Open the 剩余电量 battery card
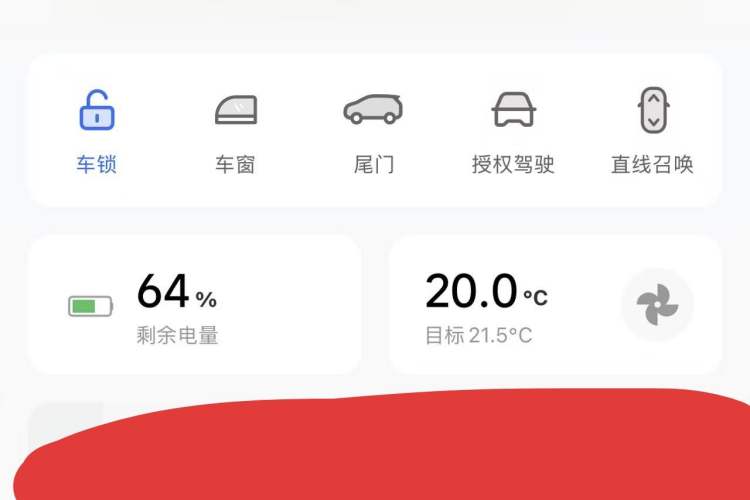The height and width of the screenshot is (500, 750). click(194, 305)
